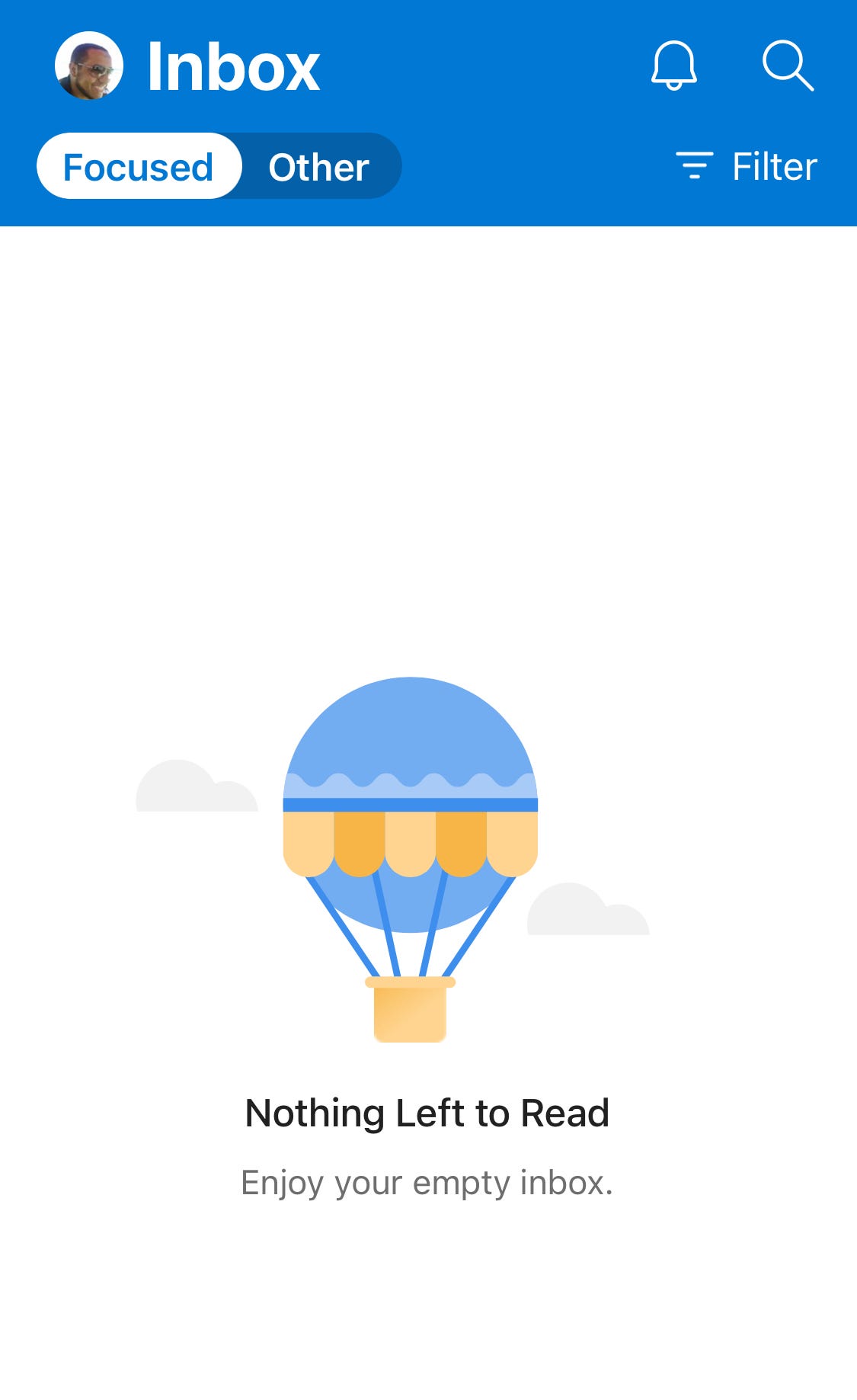The height and width of the screenshot is (1400, 857).
Task: Open the notifications bell
Action: (673, 66)
